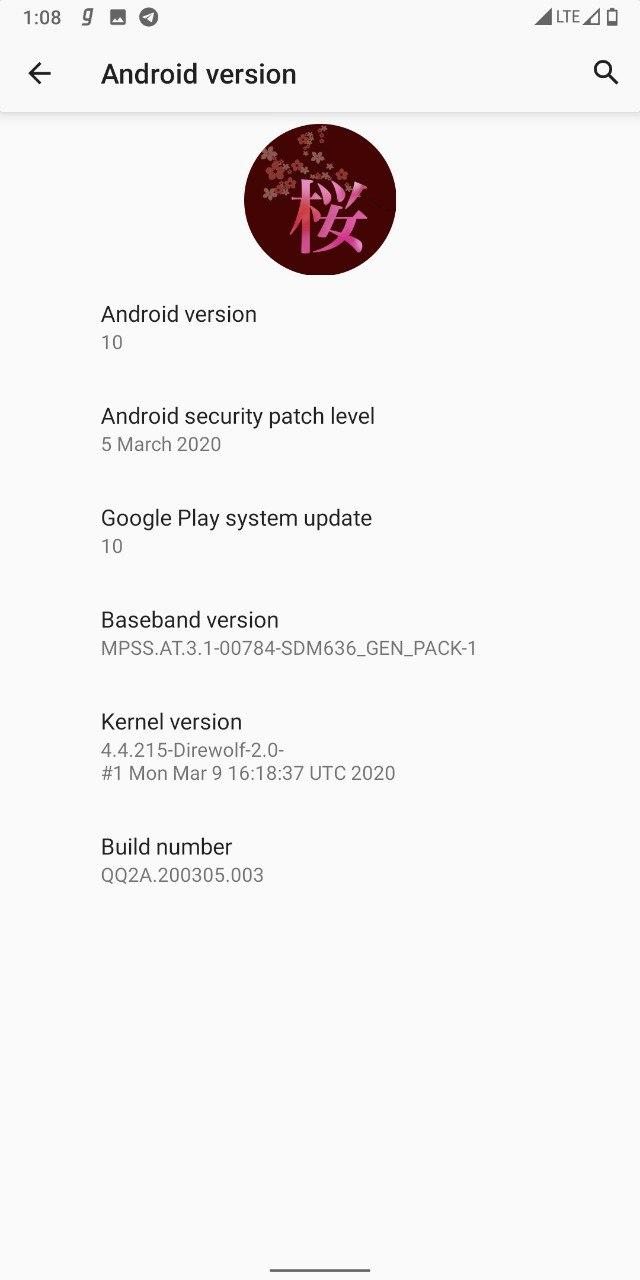Screen dimensions: 640x1280
Task: Open Google Play system update
Action: coord(320,532)
